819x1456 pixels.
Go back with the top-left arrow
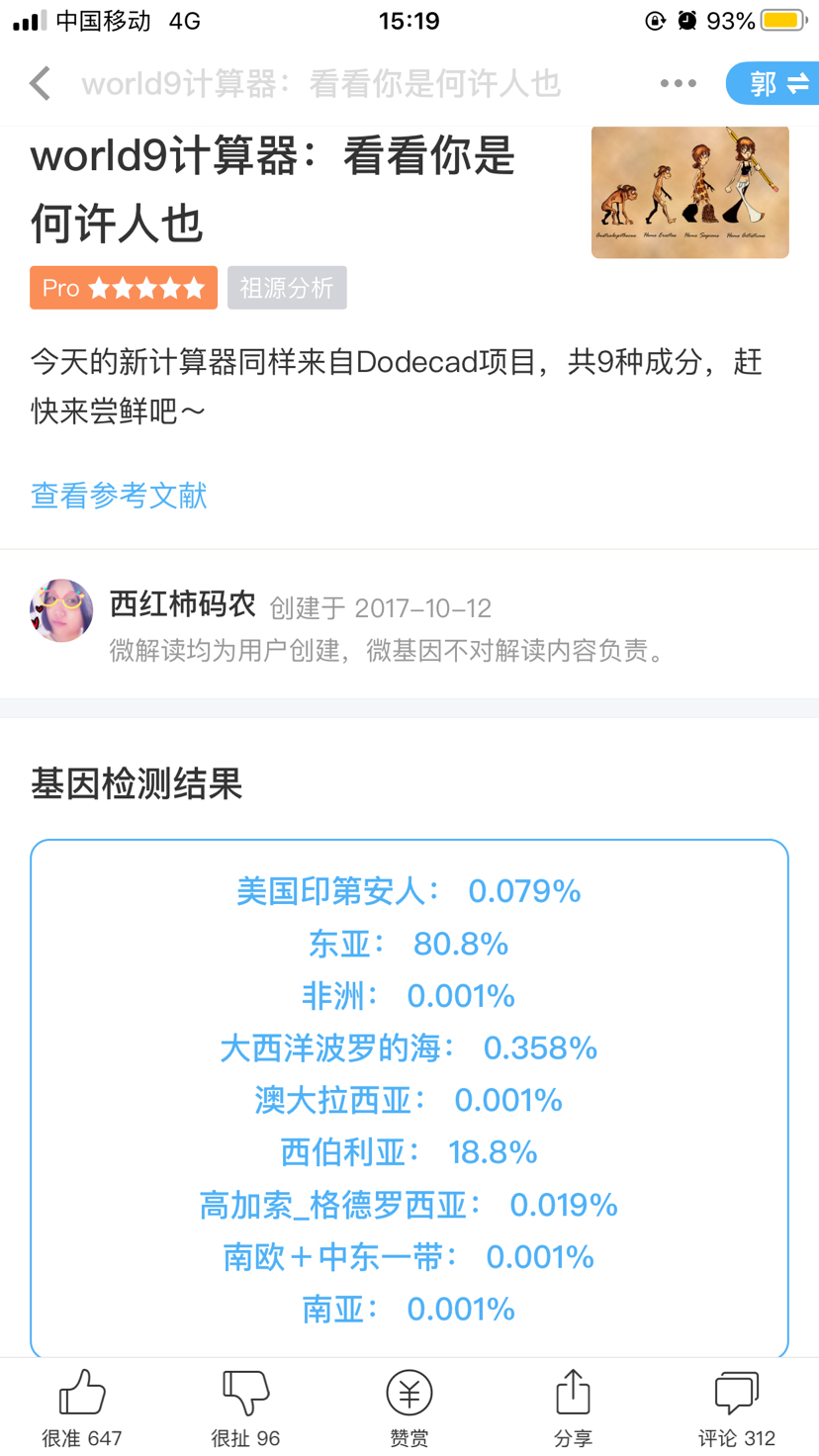tap(41, 84)
